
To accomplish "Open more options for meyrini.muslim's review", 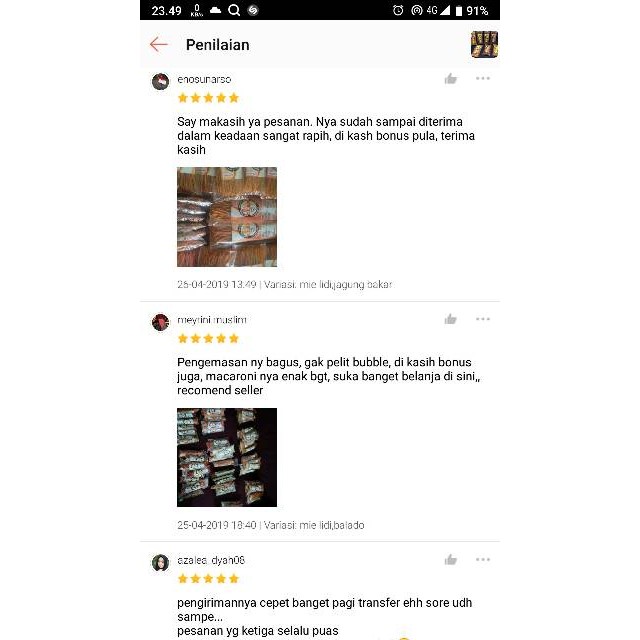I will coord(483,319).
